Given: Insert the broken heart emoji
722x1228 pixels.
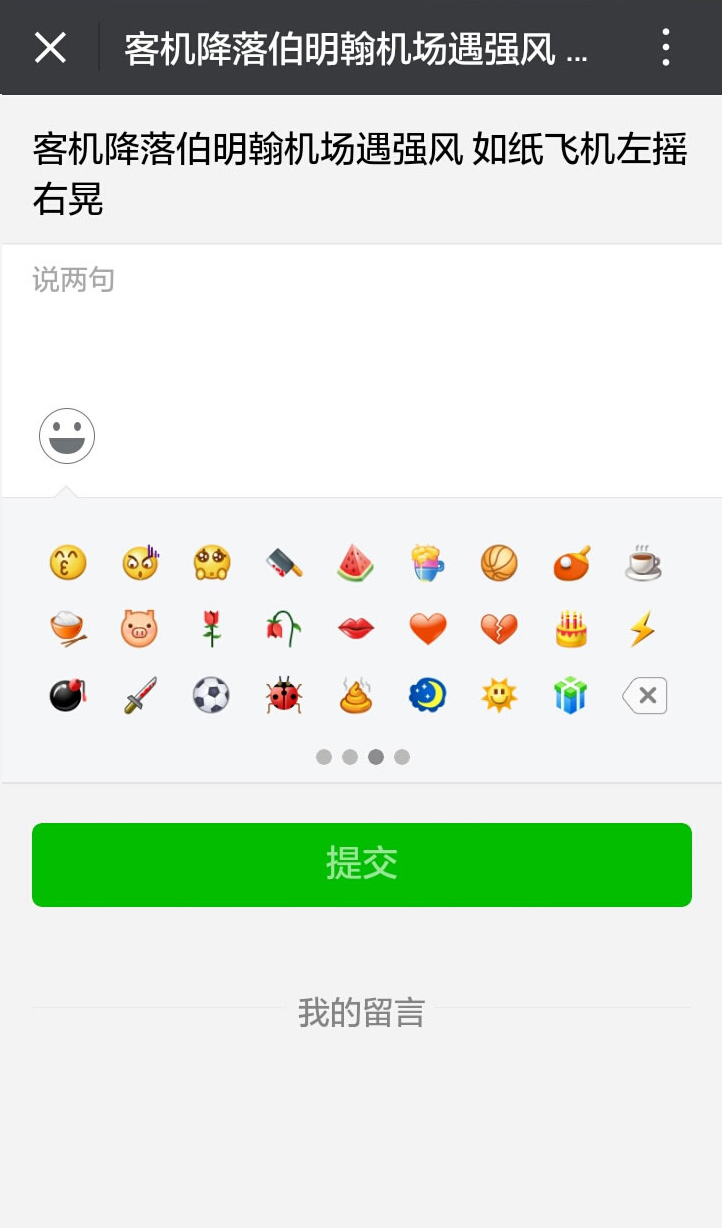Looking at the screenshot, I should 499,629.
